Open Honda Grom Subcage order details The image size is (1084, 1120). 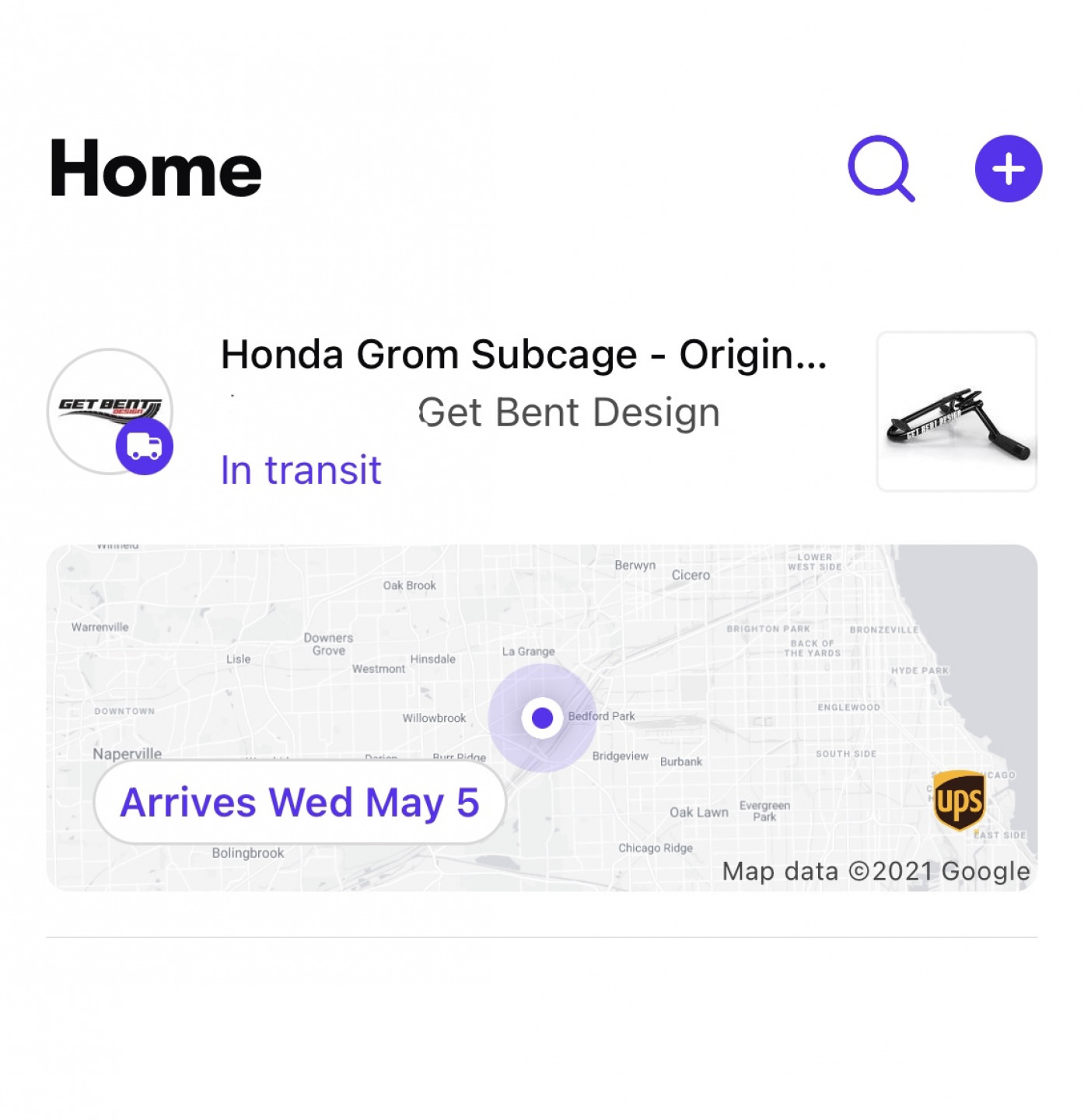pyautogui.click(x=523, y=355)
